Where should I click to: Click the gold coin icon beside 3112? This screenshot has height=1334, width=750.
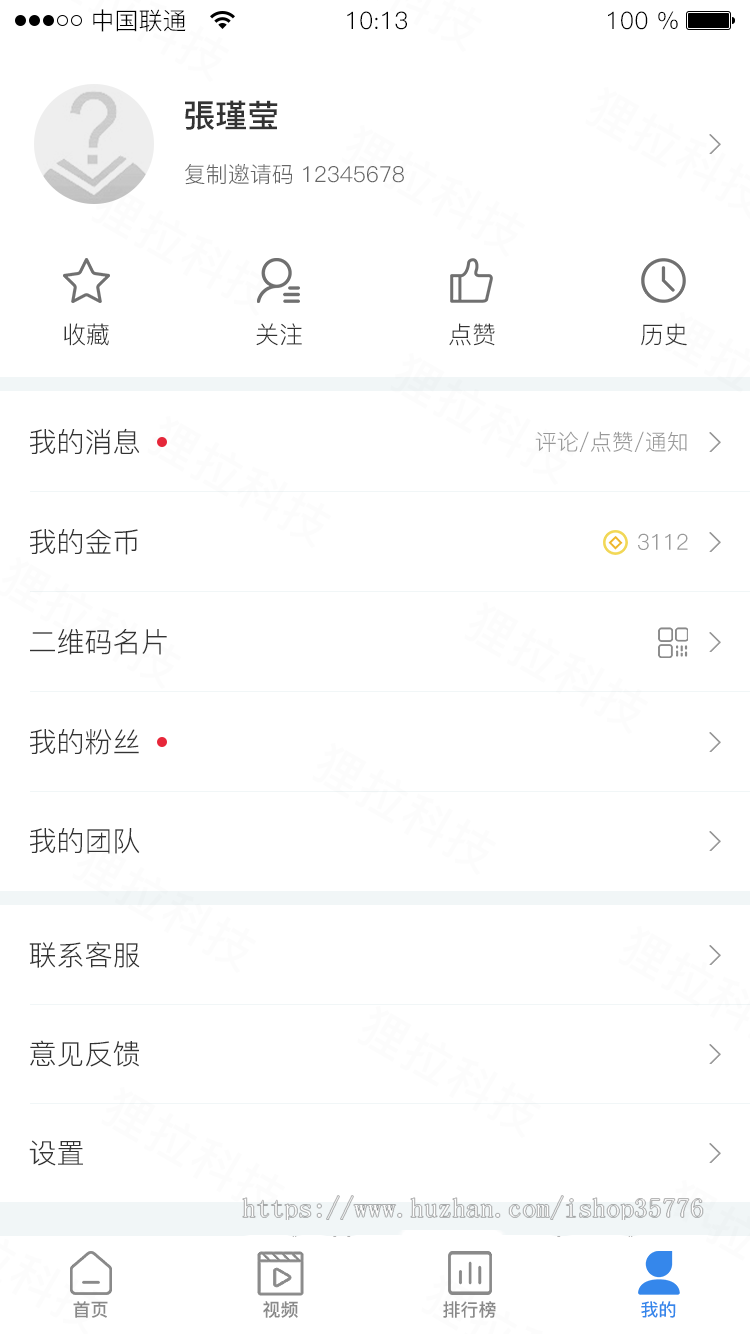[x=614, y=542]
